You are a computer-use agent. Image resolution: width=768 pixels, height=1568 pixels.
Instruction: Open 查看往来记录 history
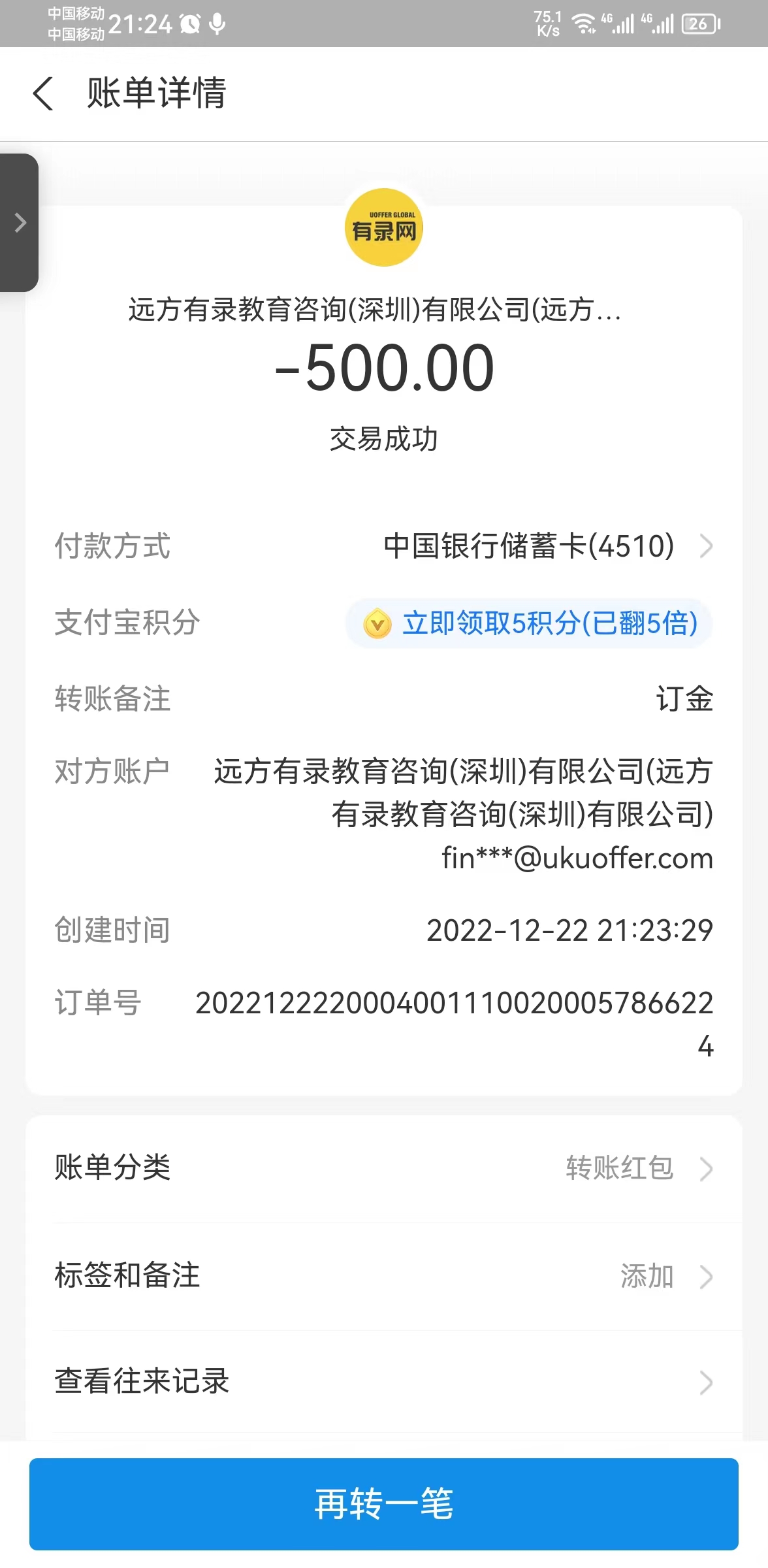[383, 1382]
